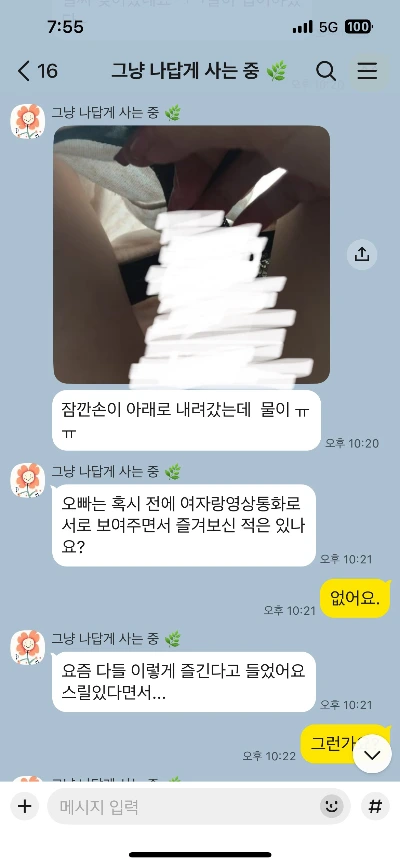This screenshot has height=865, width=400.
Task: Search within this chat room
Action: point(326,71)
